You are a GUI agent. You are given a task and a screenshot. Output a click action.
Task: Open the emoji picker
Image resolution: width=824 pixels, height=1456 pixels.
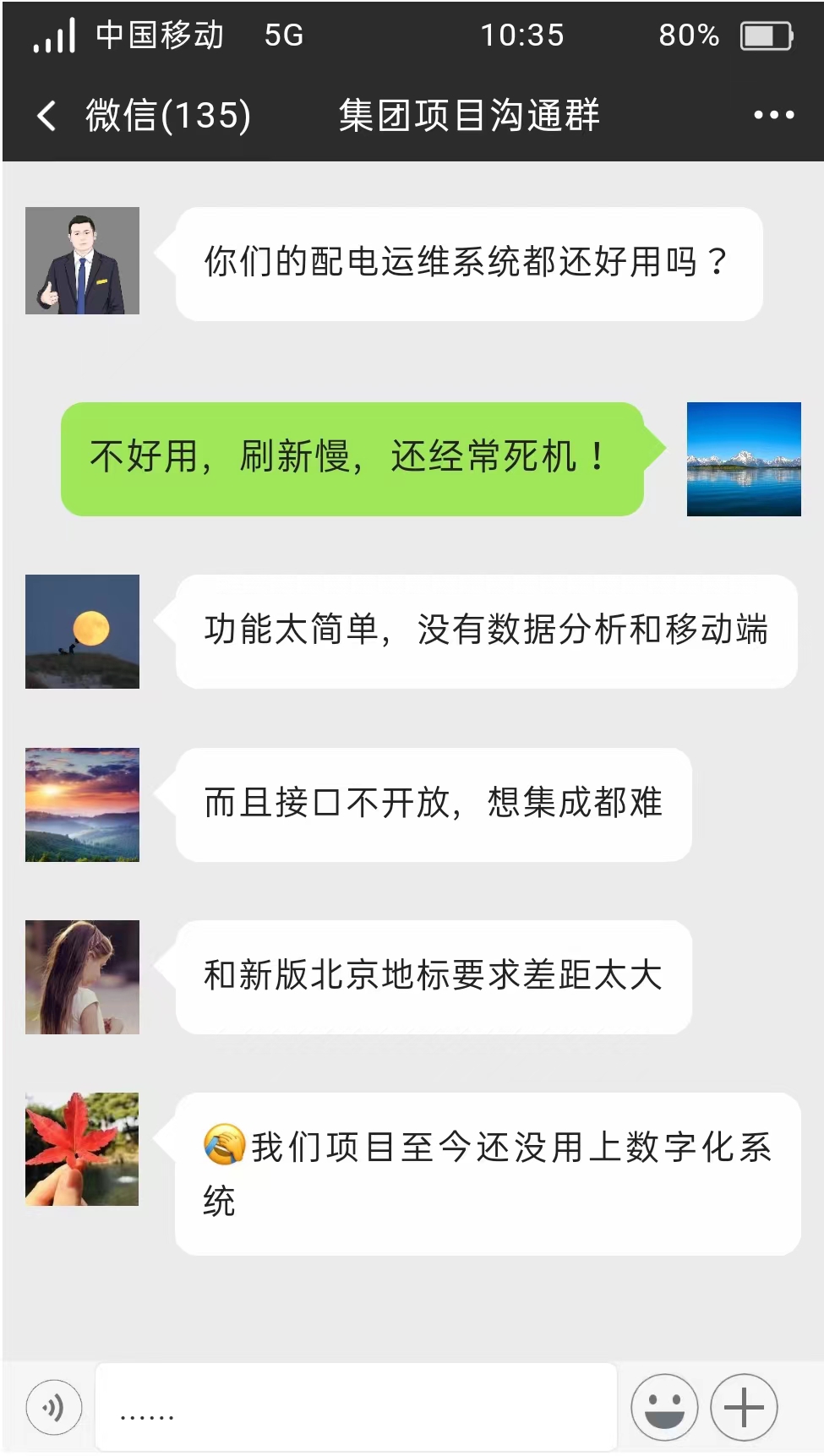click(664, 1408)
